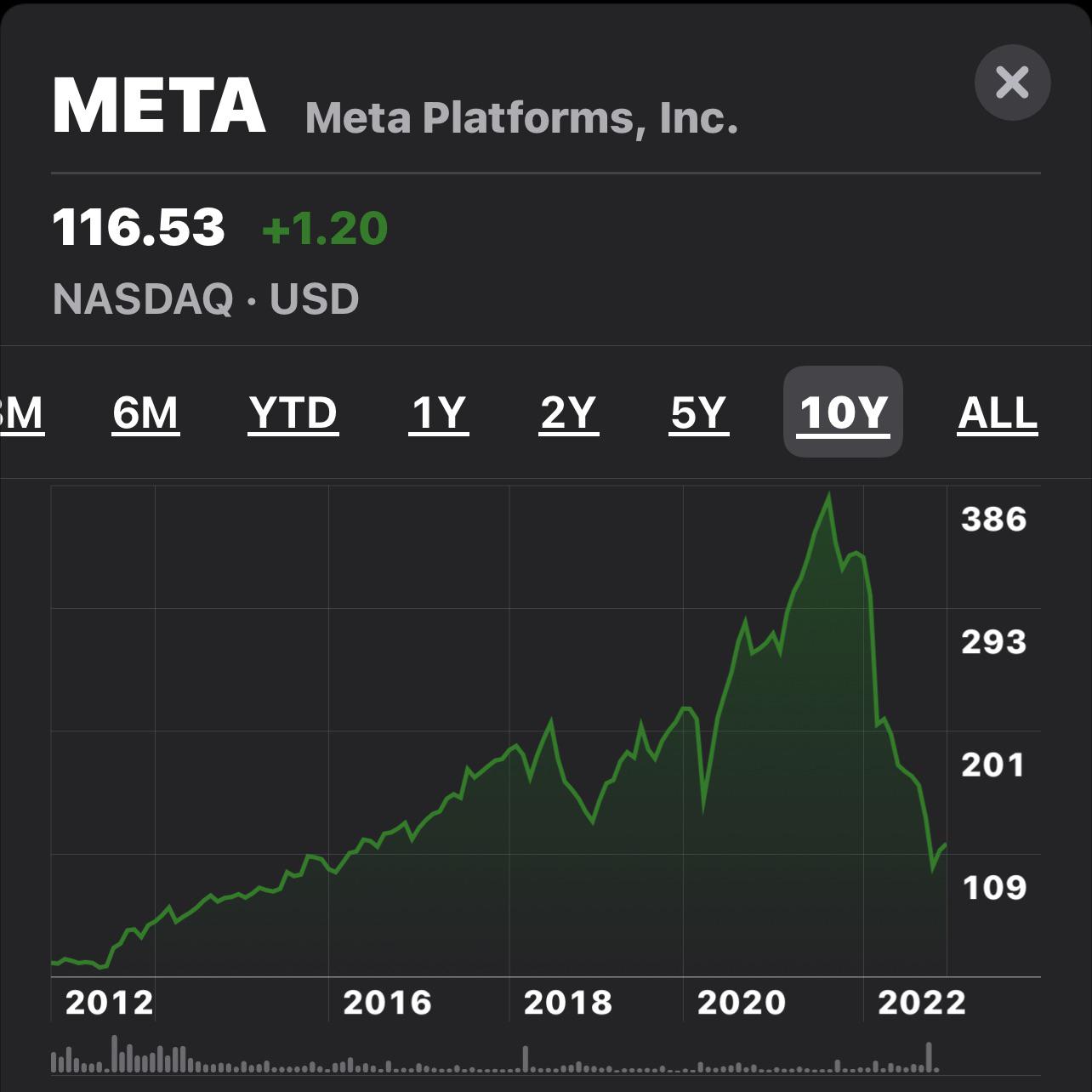Viewport: 1092px width, 1092px height.
Task: Switch to the 2Y range
Action: pos(569,413)
